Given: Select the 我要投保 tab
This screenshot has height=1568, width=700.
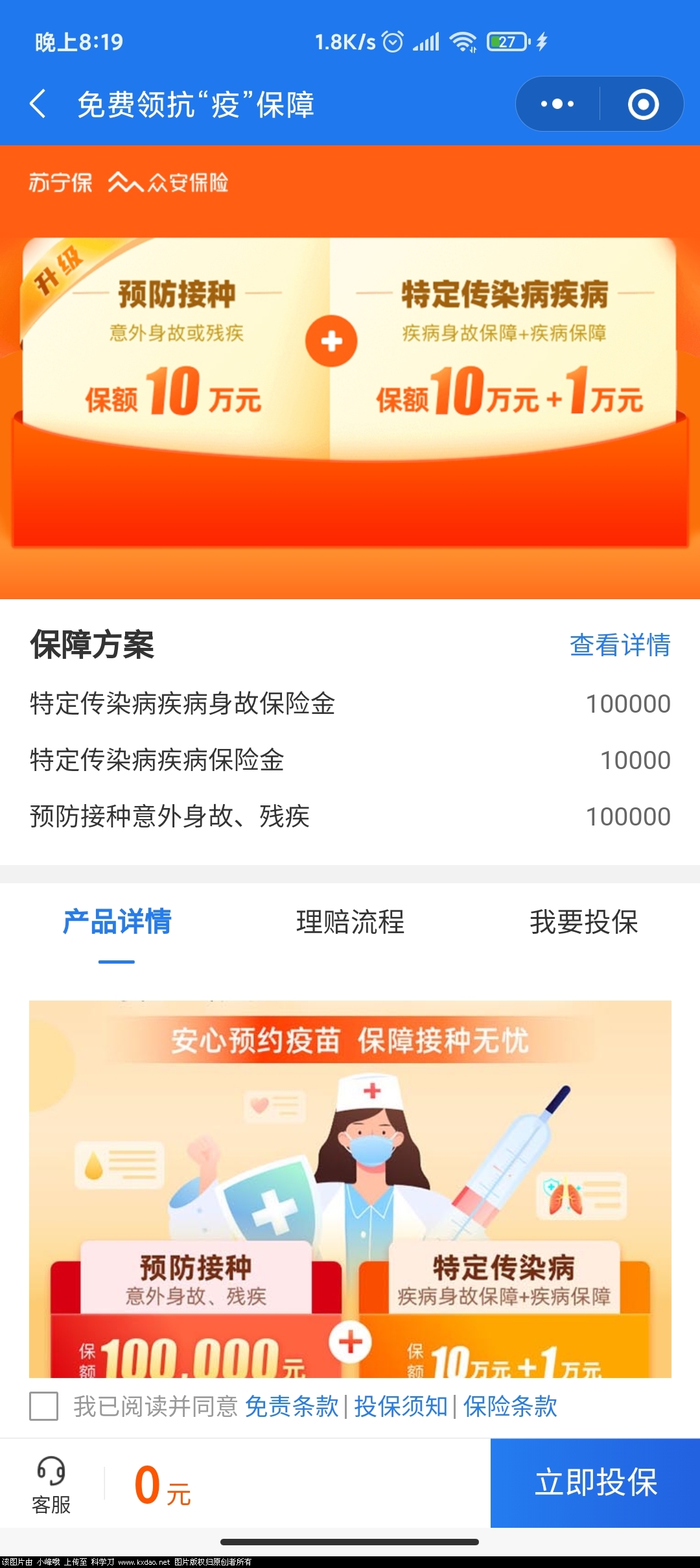Looking at the screenshot, I should (x=583, y=921).
